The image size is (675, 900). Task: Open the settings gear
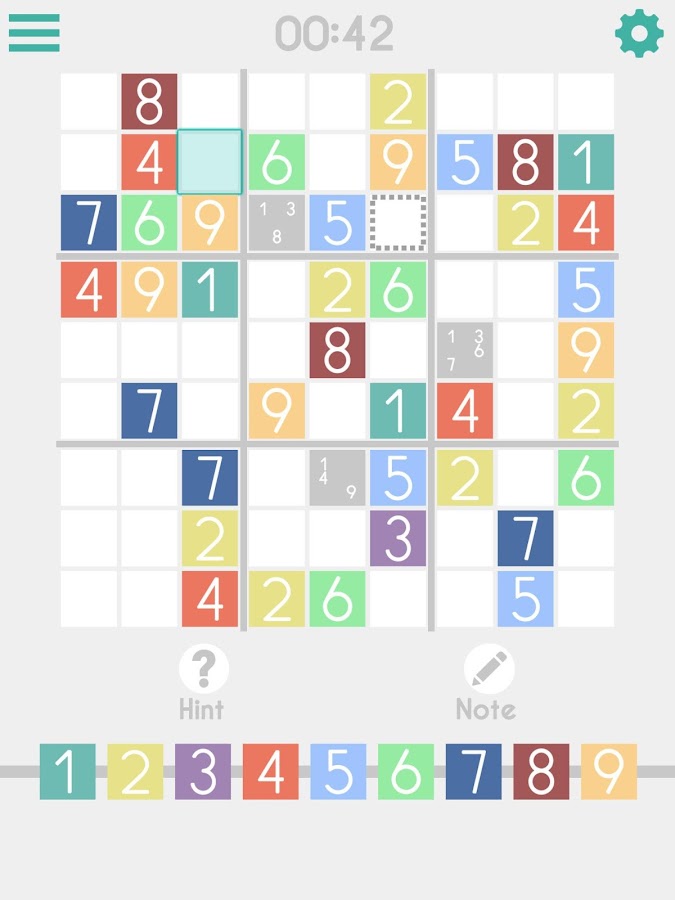click(x=639, y=33)
